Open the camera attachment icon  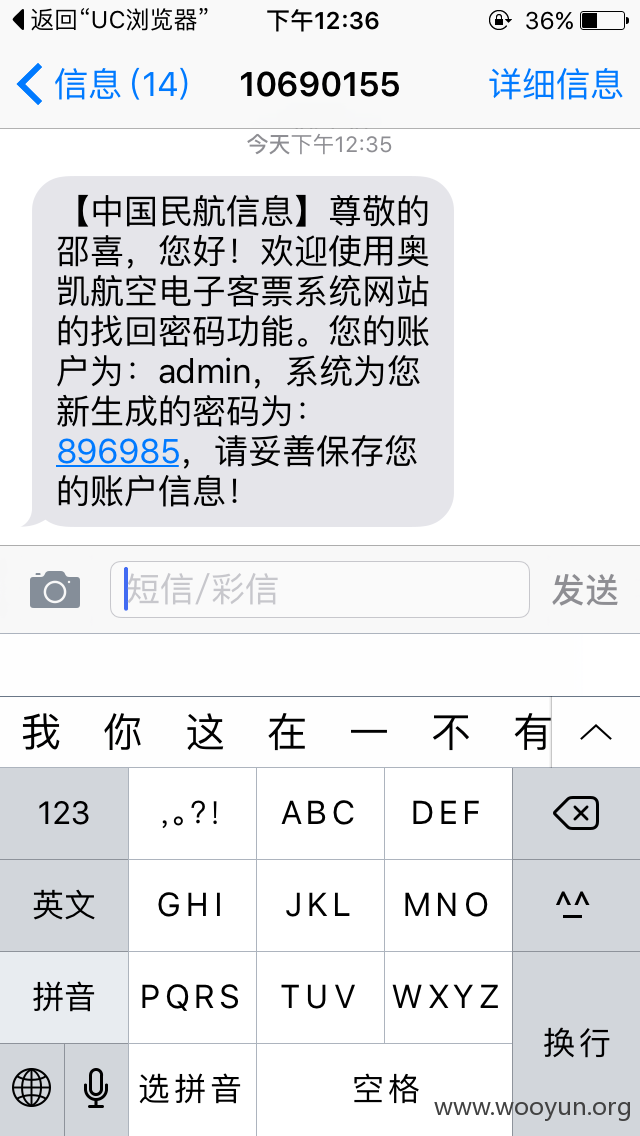(x=55, y=590)
